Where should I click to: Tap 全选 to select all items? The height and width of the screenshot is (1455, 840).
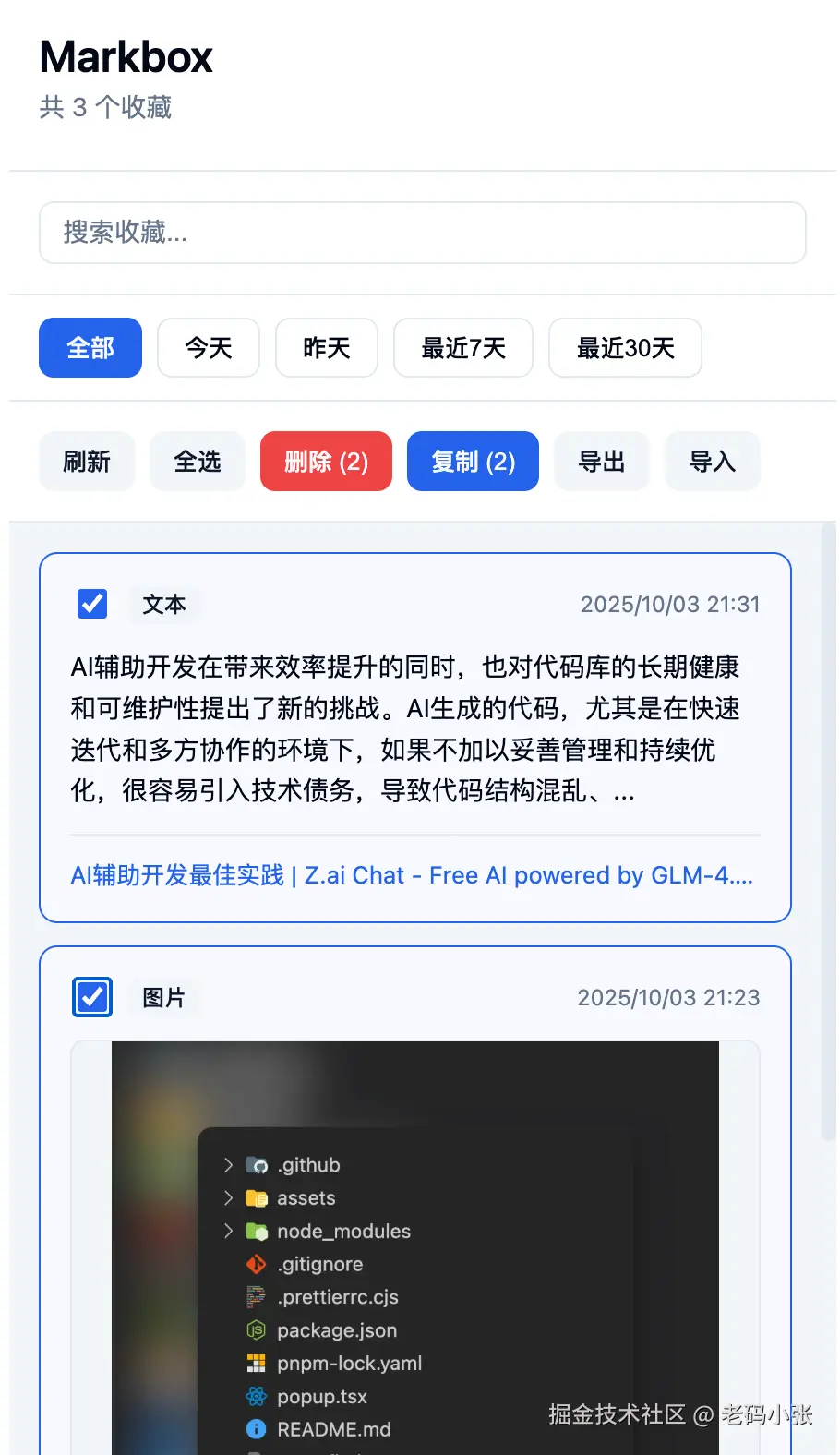point(198,462)
